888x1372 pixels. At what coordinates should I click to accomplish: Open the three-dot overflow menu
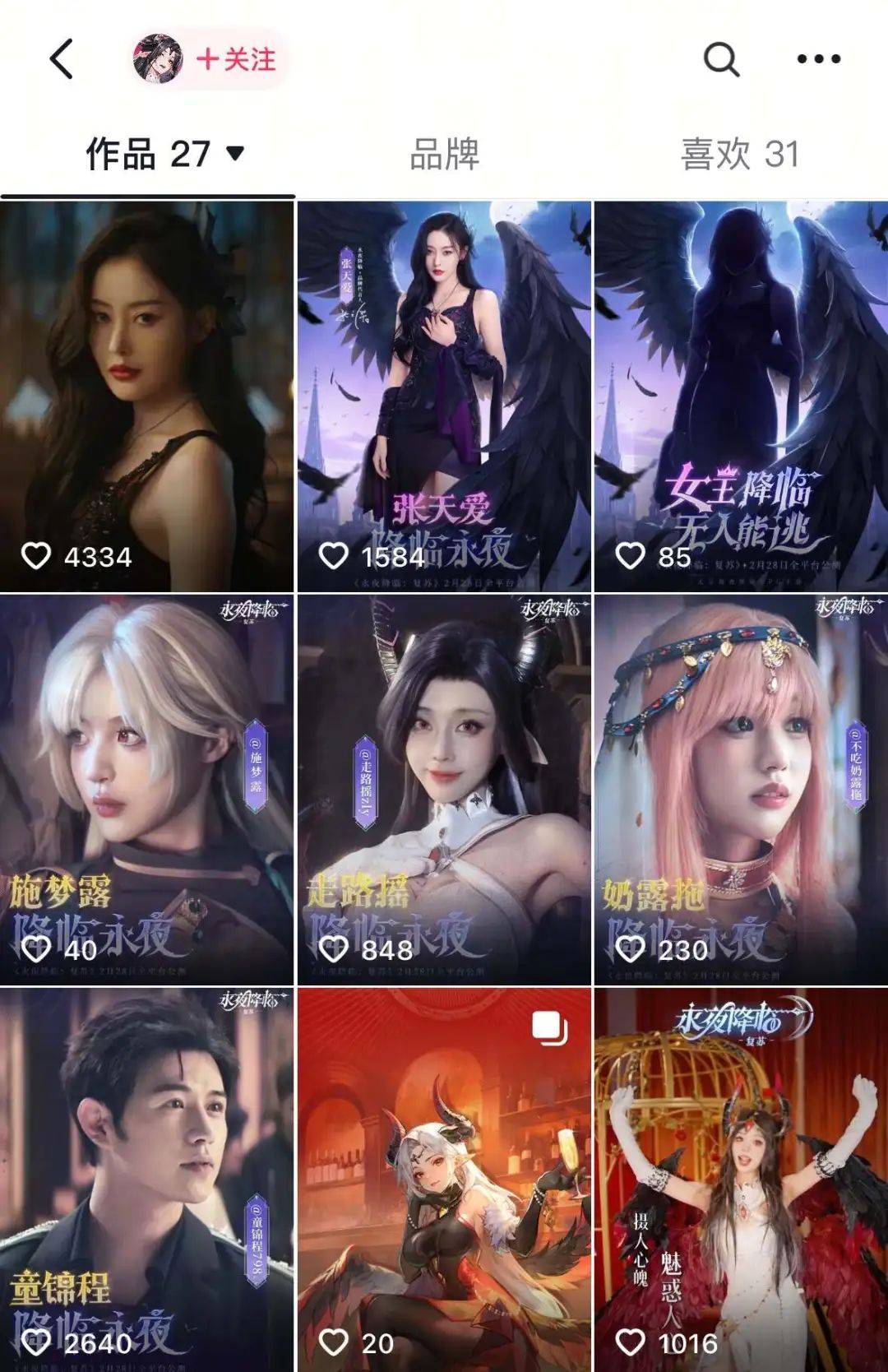819,59
